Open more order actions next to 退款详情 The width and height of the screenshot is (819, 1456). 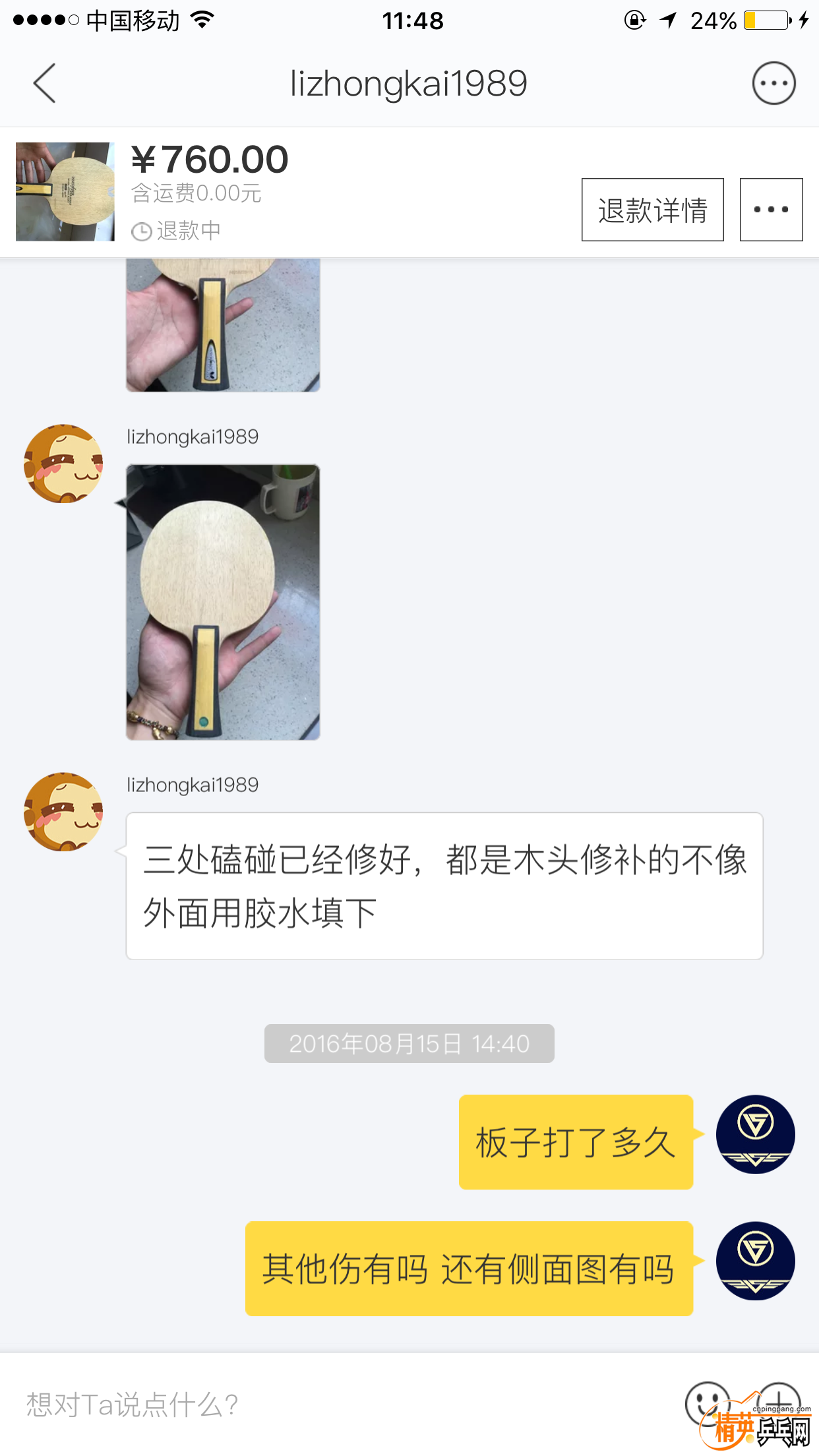771,210
